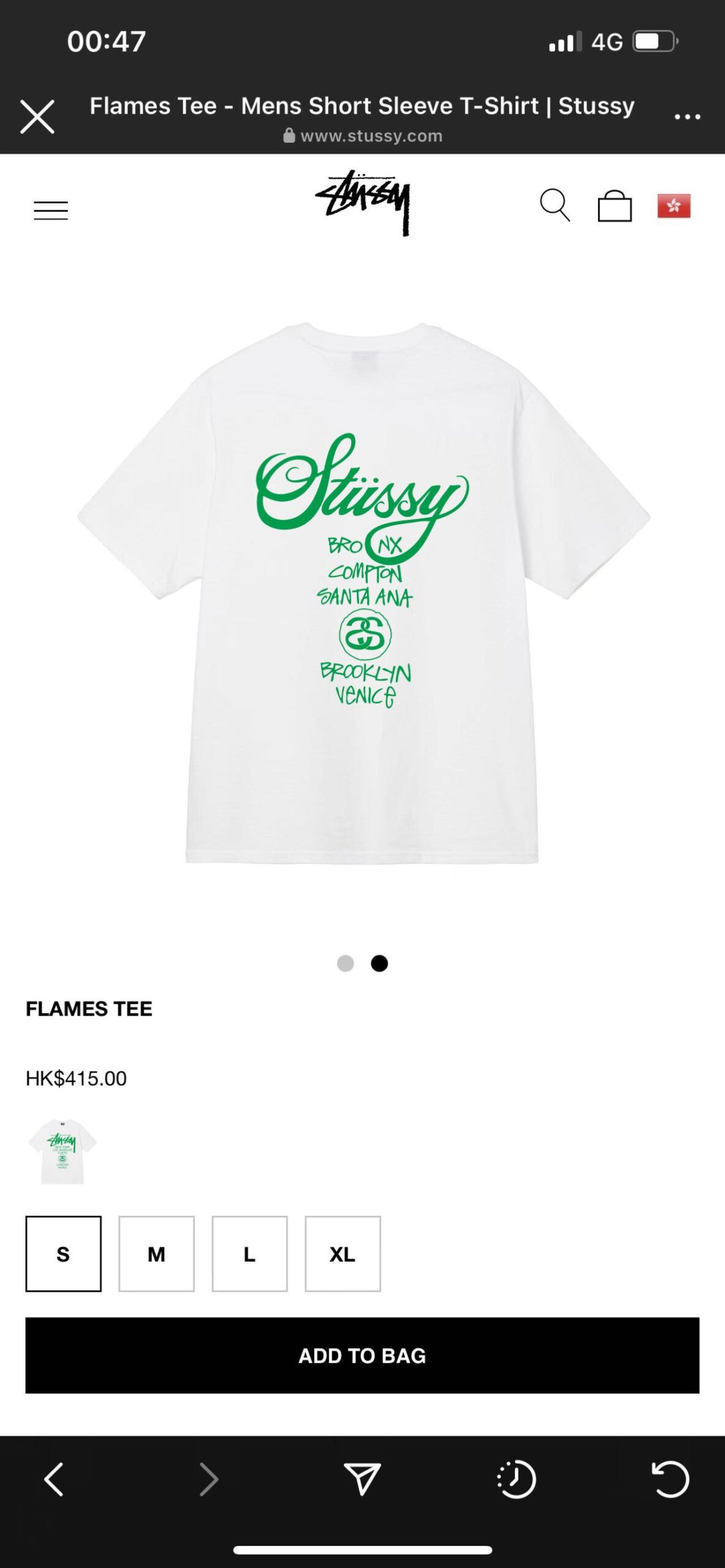Choose size S

coord(63,1254)
